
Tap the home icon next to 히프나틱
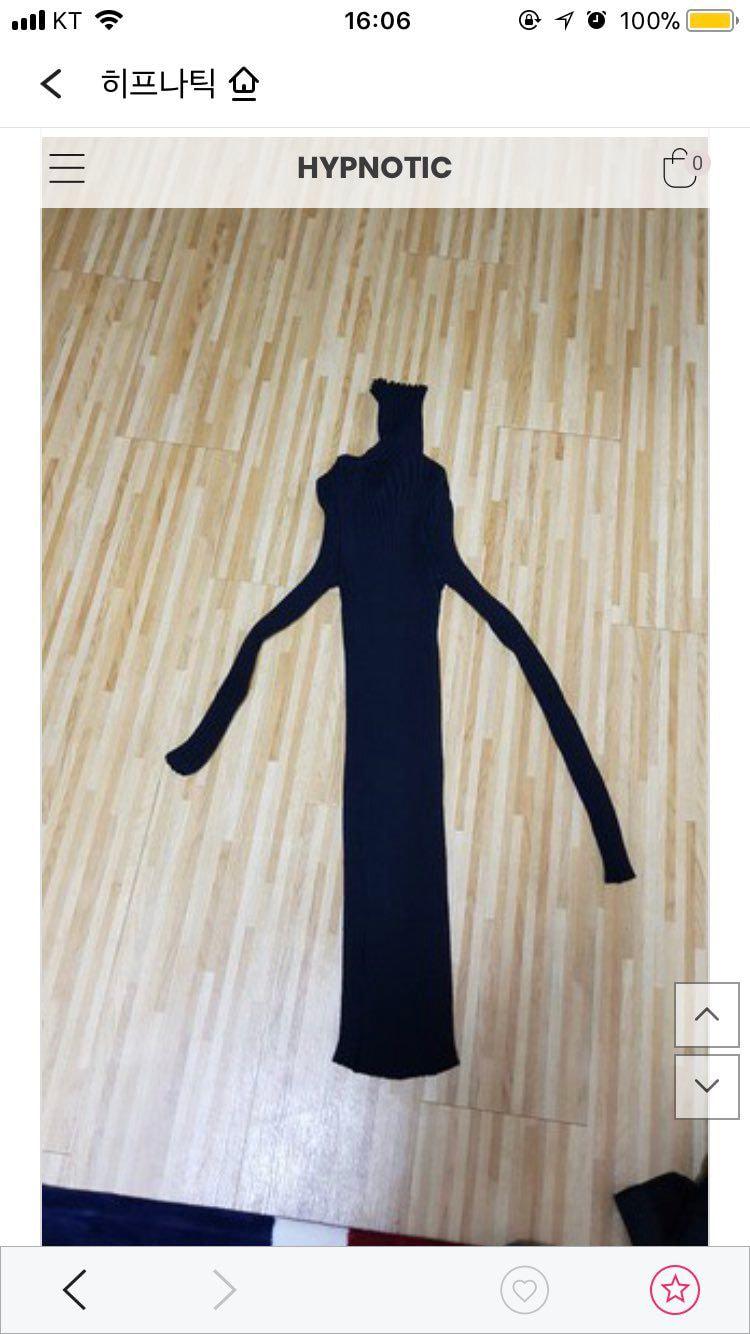243,84
